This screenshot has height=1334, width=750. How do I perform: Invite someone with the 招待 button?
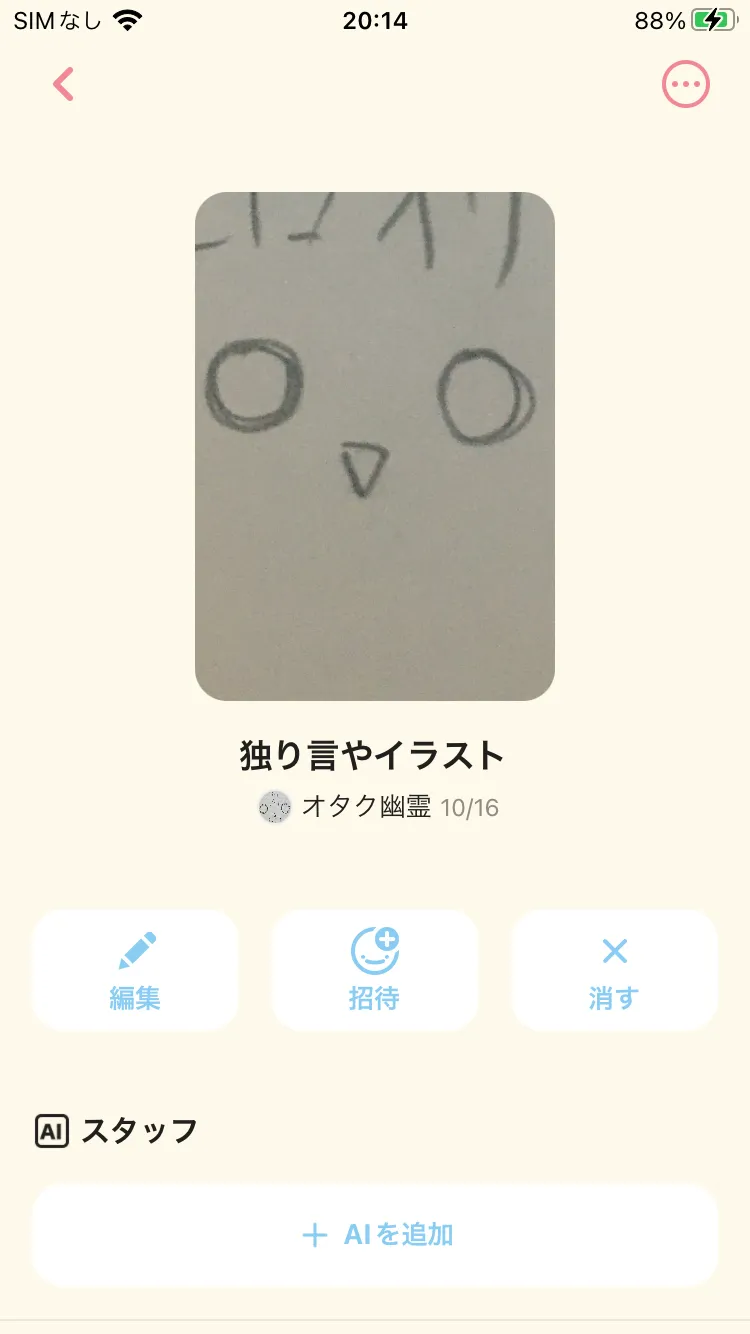(x=375, y=970)
